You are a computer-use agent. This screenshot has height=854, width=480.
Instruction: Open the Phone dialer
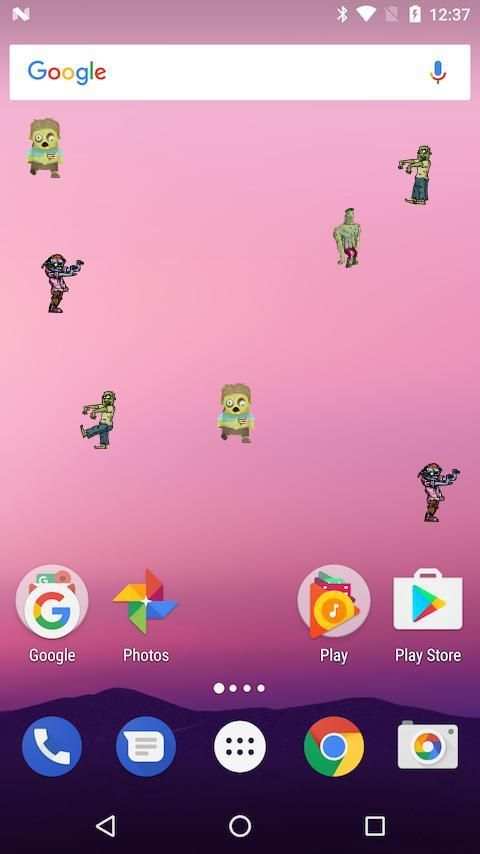(x=52, y=746)
